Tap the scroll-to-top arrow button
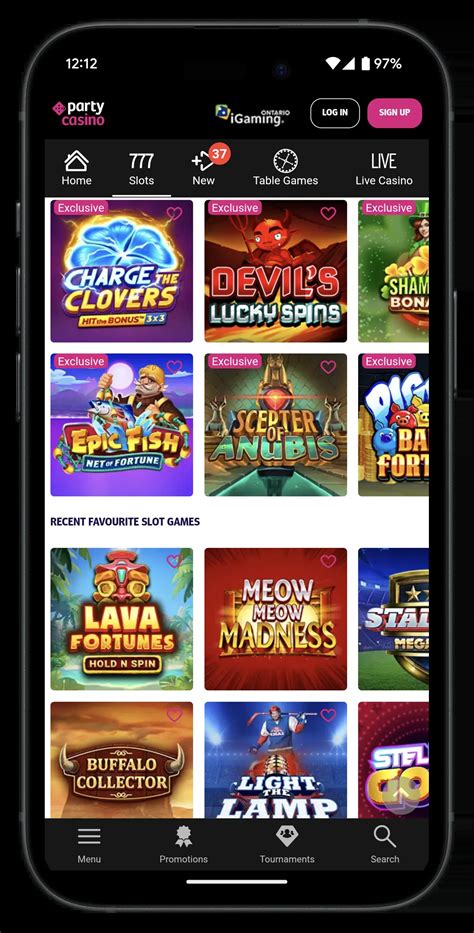The height and width of the screenshot is (933, 474). coord(401,792)
